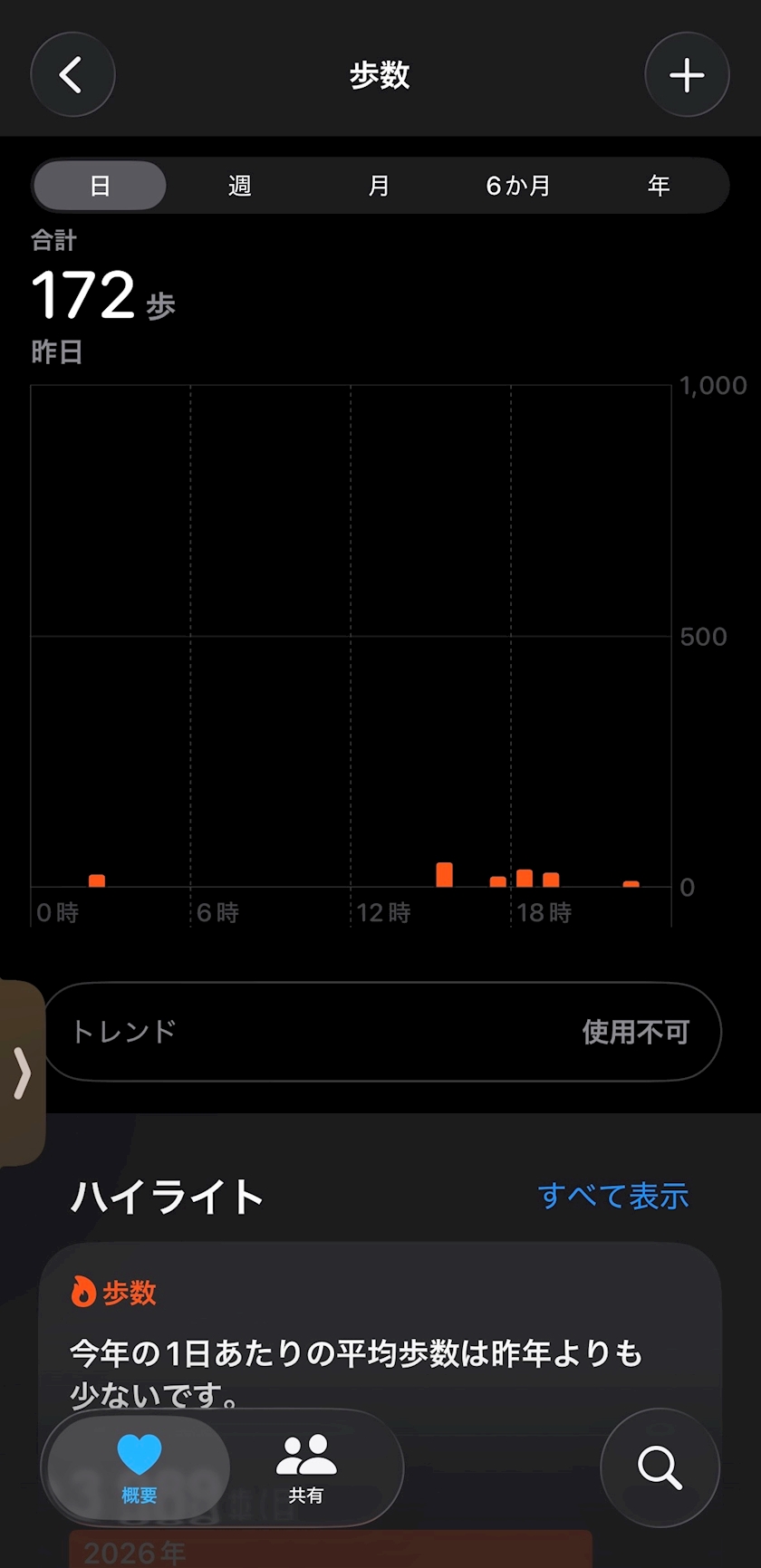Switch to the 共有 tab
The image size is (761, 1568).
coord(306,1467)
